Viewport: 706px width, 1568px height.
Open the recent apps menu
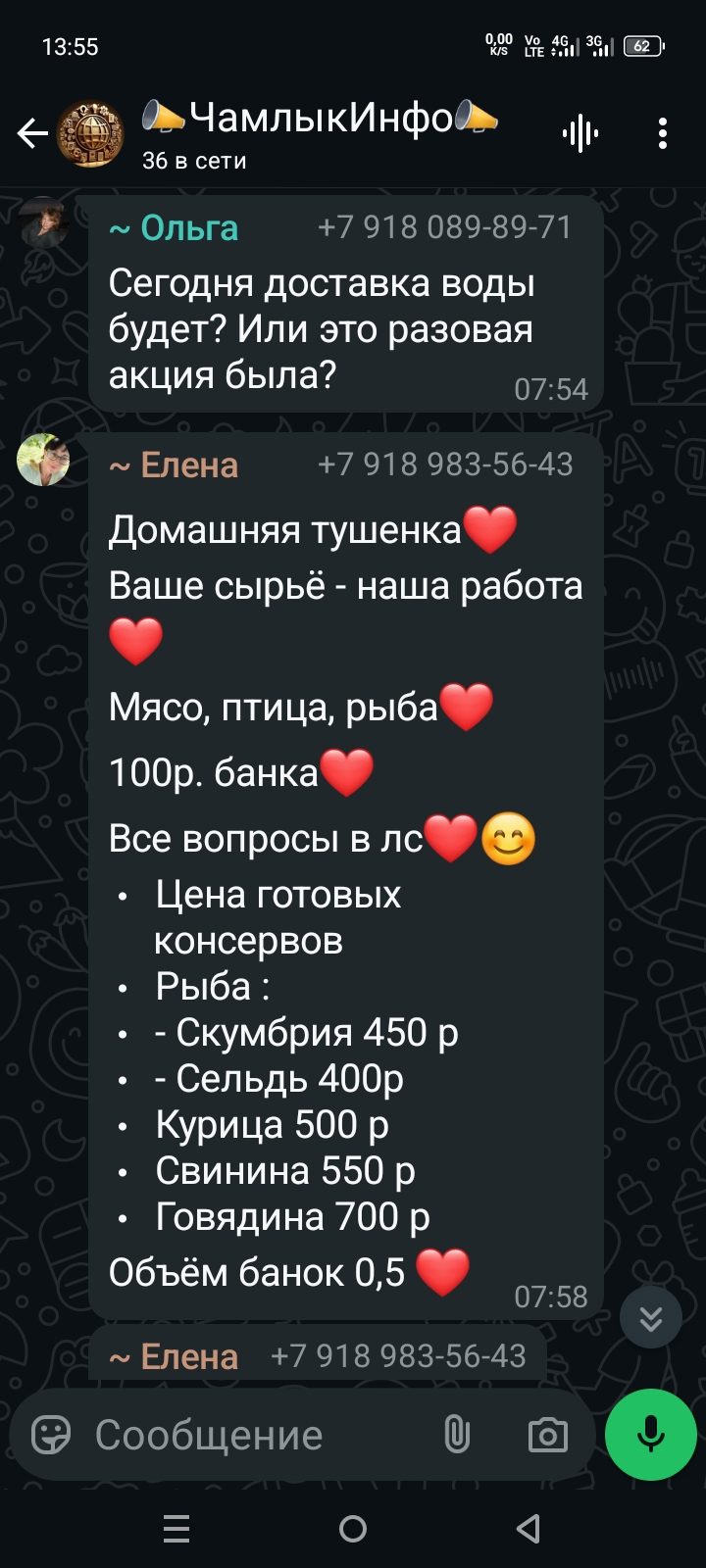[176, 1529]
